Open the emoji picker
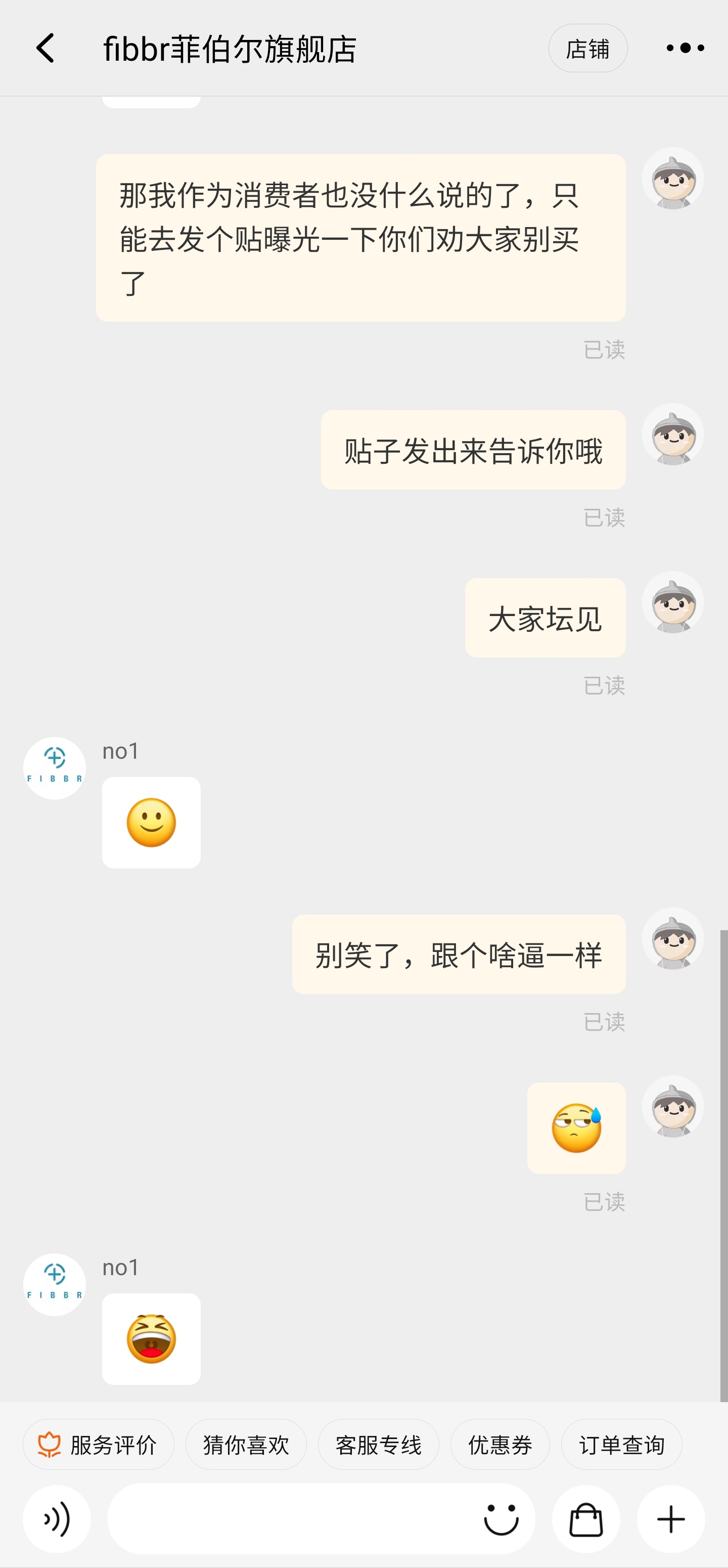Image resolution: width=728 pixels, height=1568 pixels. pos(501,1519)
